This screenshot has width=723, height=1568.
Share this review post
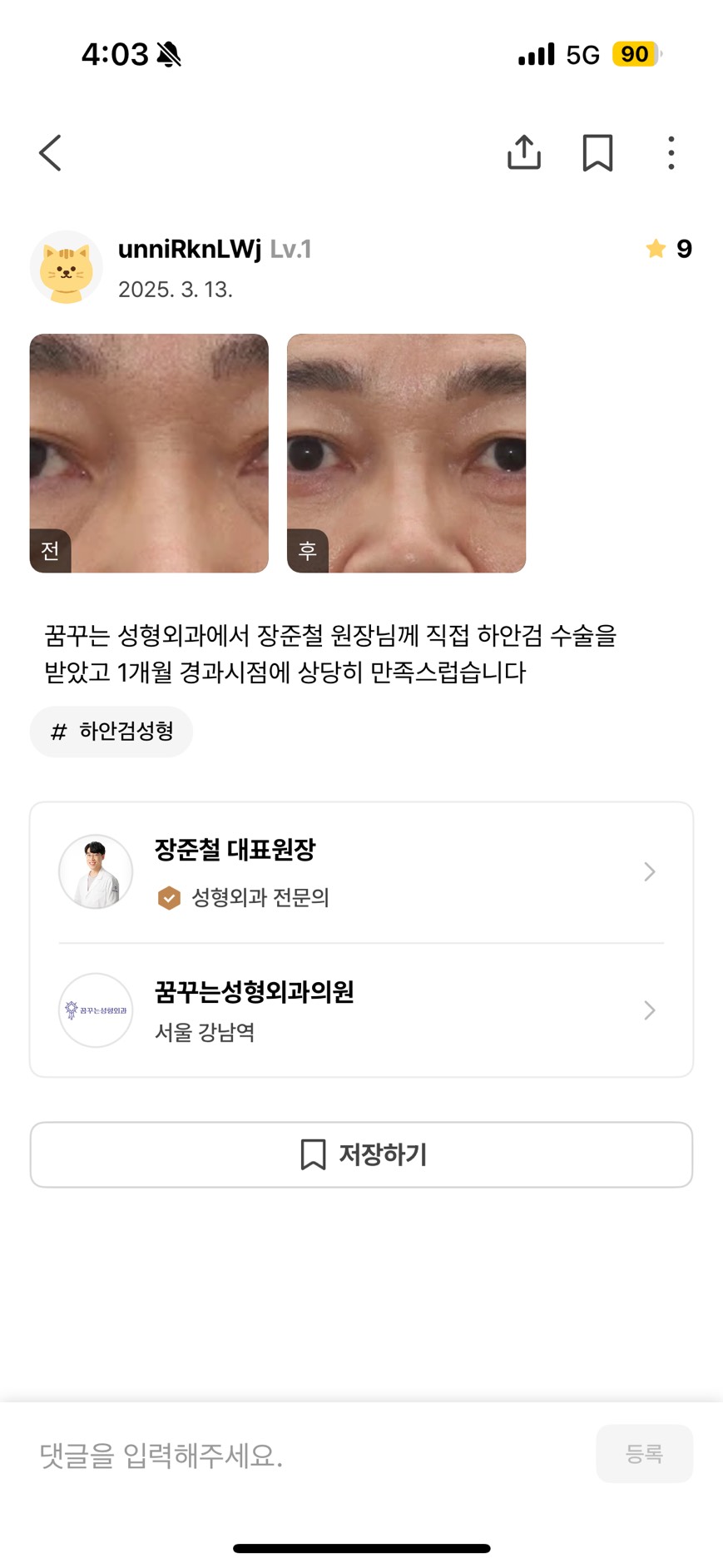[x=524, y=152]
